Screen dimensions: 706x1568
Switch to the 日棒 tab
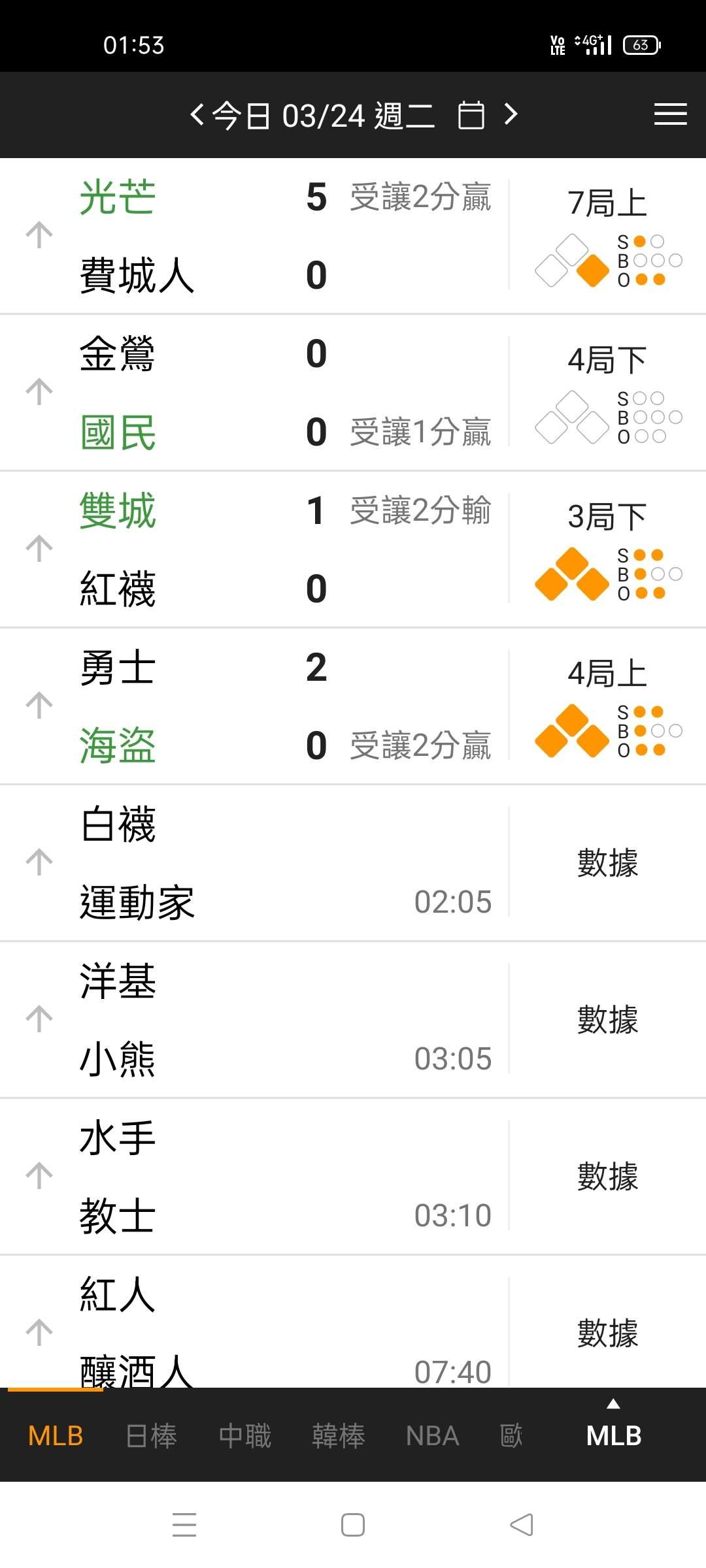point(151,1435)
